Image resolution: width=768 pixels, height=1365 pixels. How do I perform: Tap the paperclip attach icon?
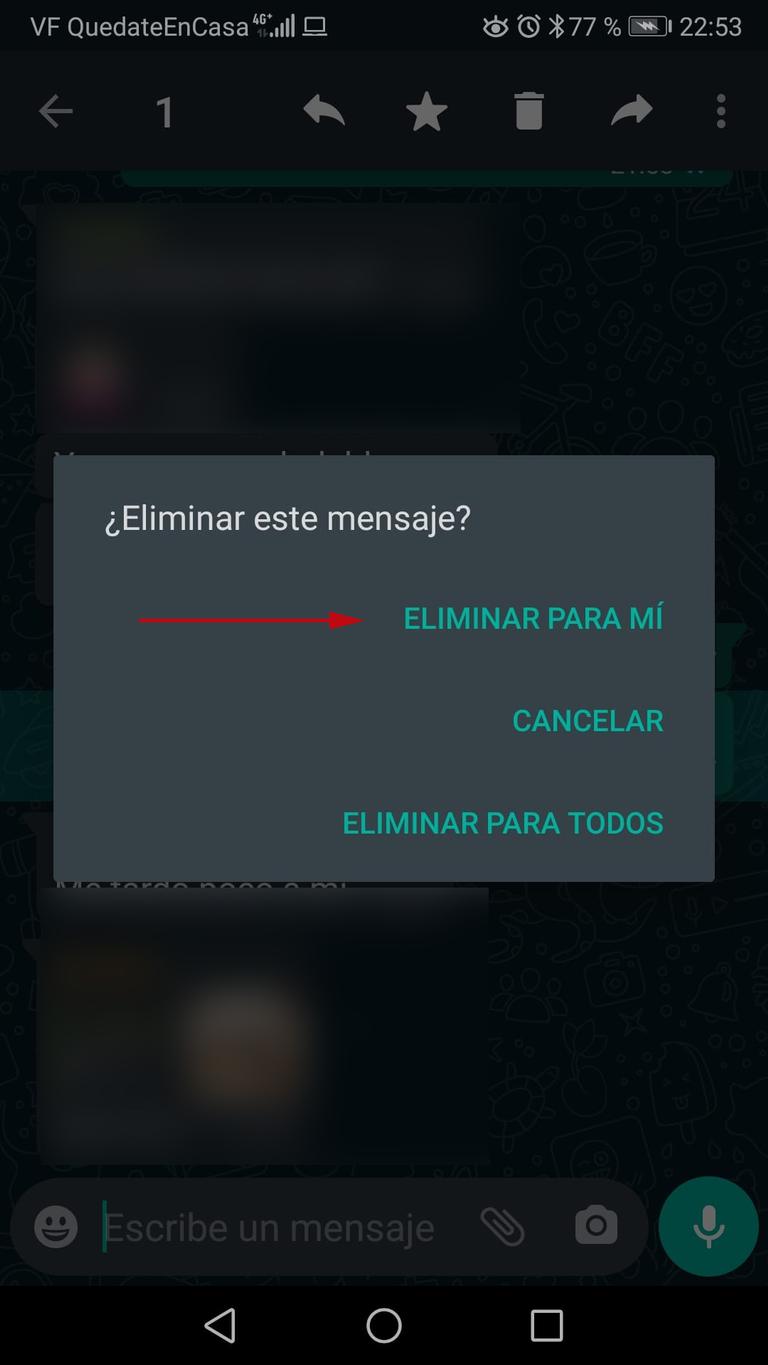click(502, 1226)
